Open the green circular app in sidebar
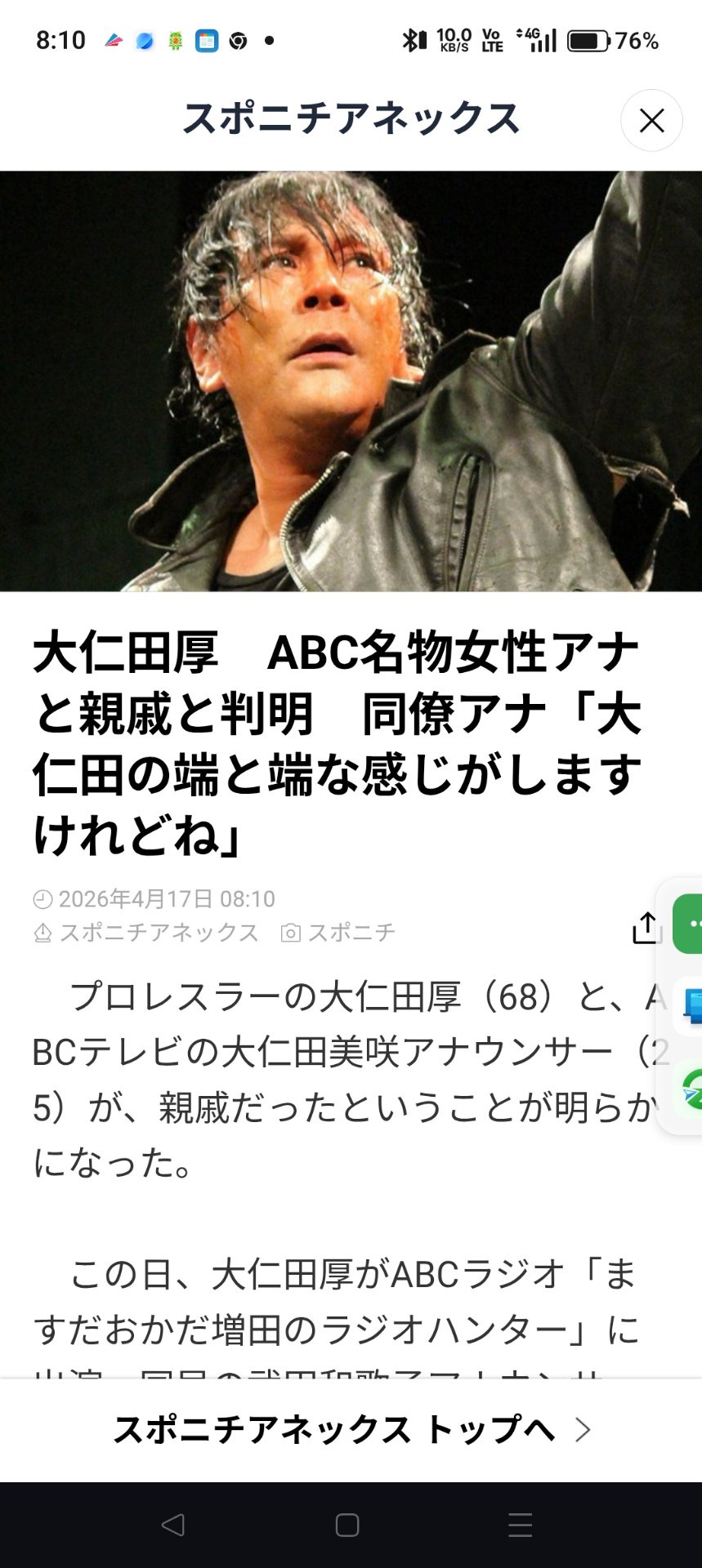Image resolution: width=702 pixels, height=1568 pixels. pos(692,1089)
